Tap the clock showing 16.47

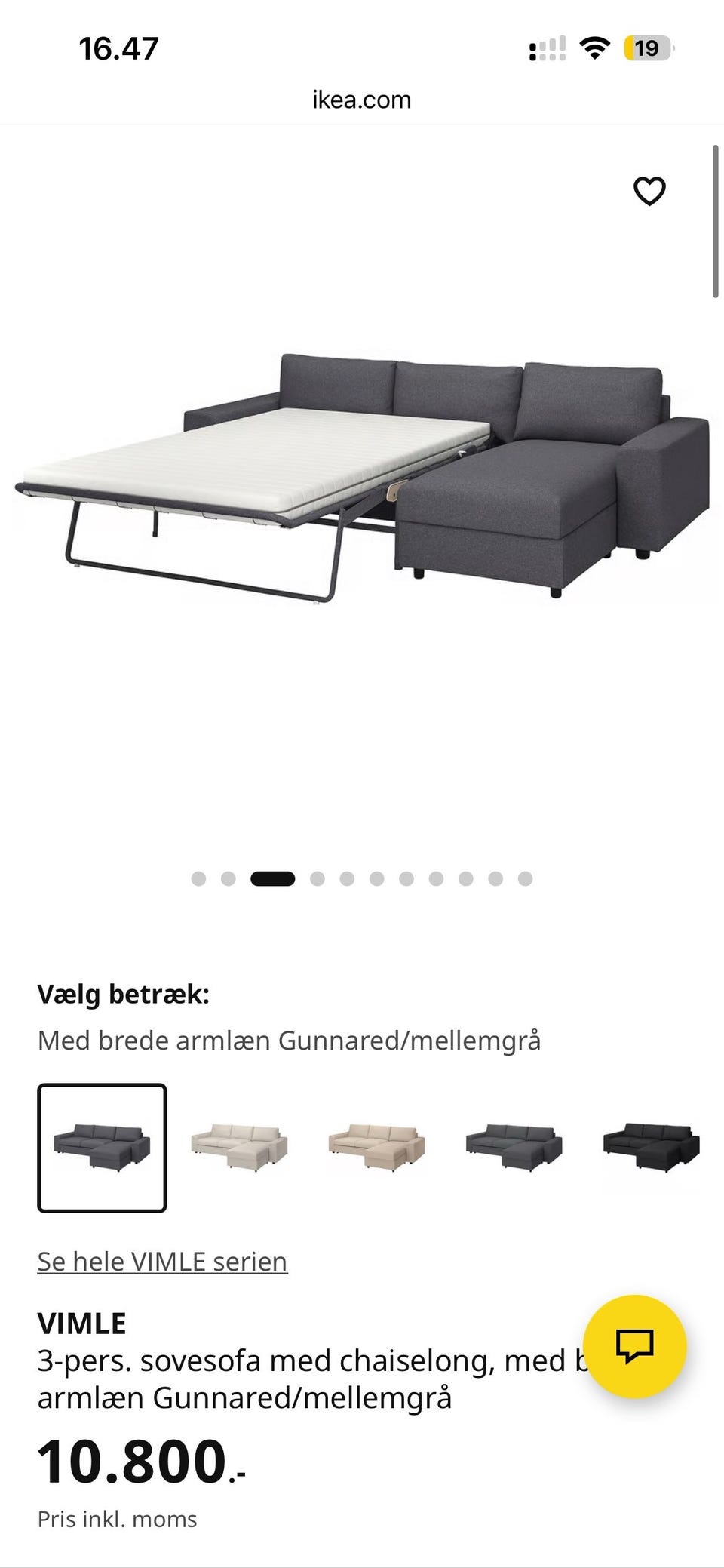point(118,48)
